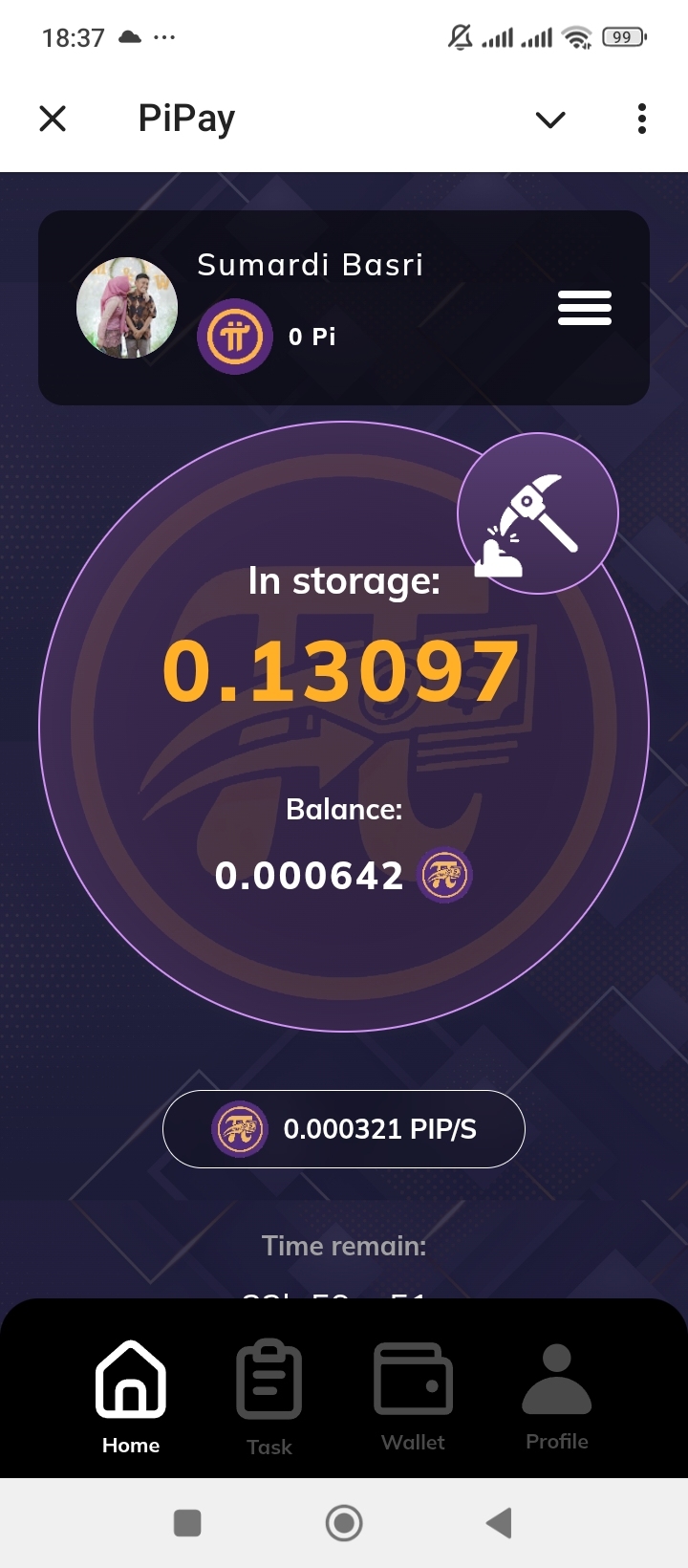
Task: Open the hamburger menu on the profile card
Action: [584, 308]
